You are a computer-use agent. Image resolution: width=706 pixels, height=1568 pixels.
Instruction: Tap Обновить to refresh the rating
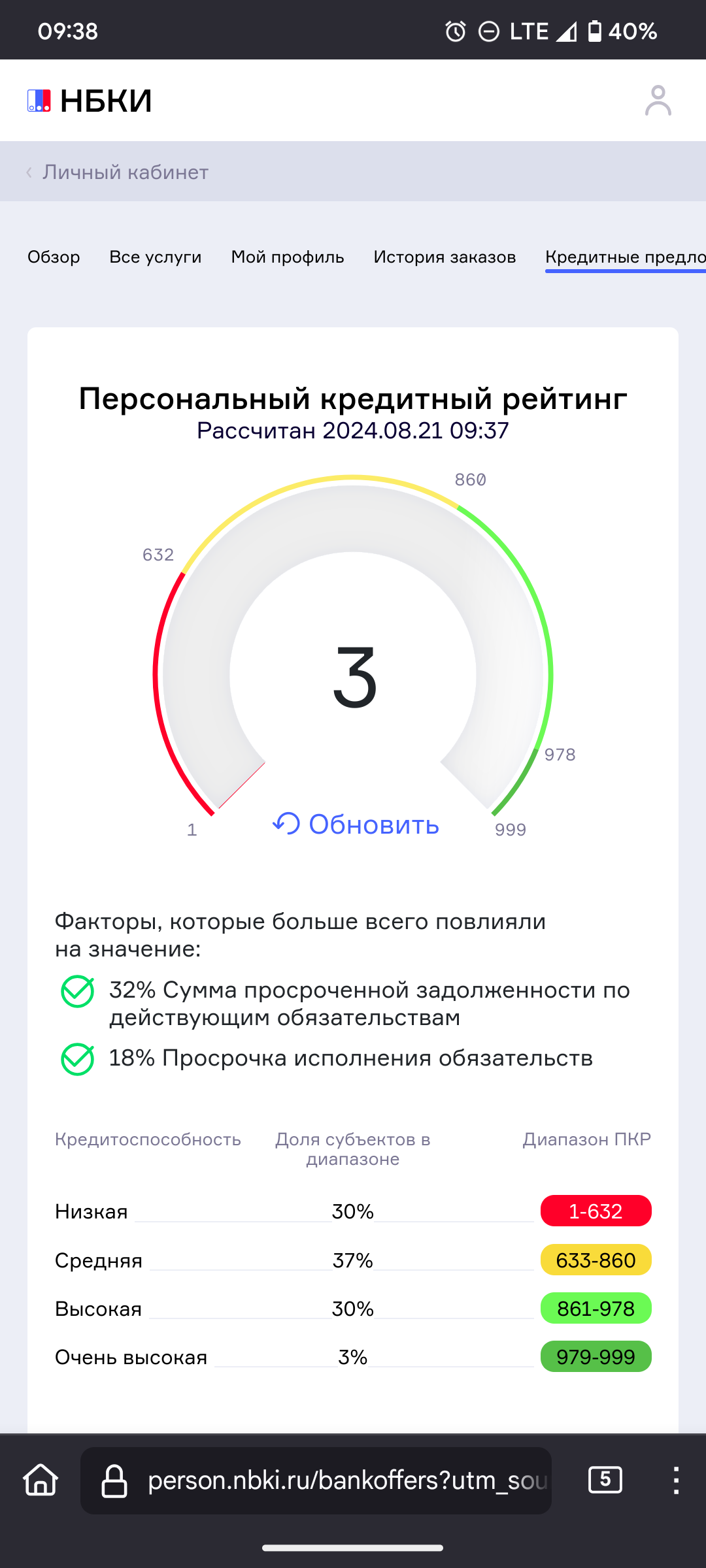[x=356, y=825]
